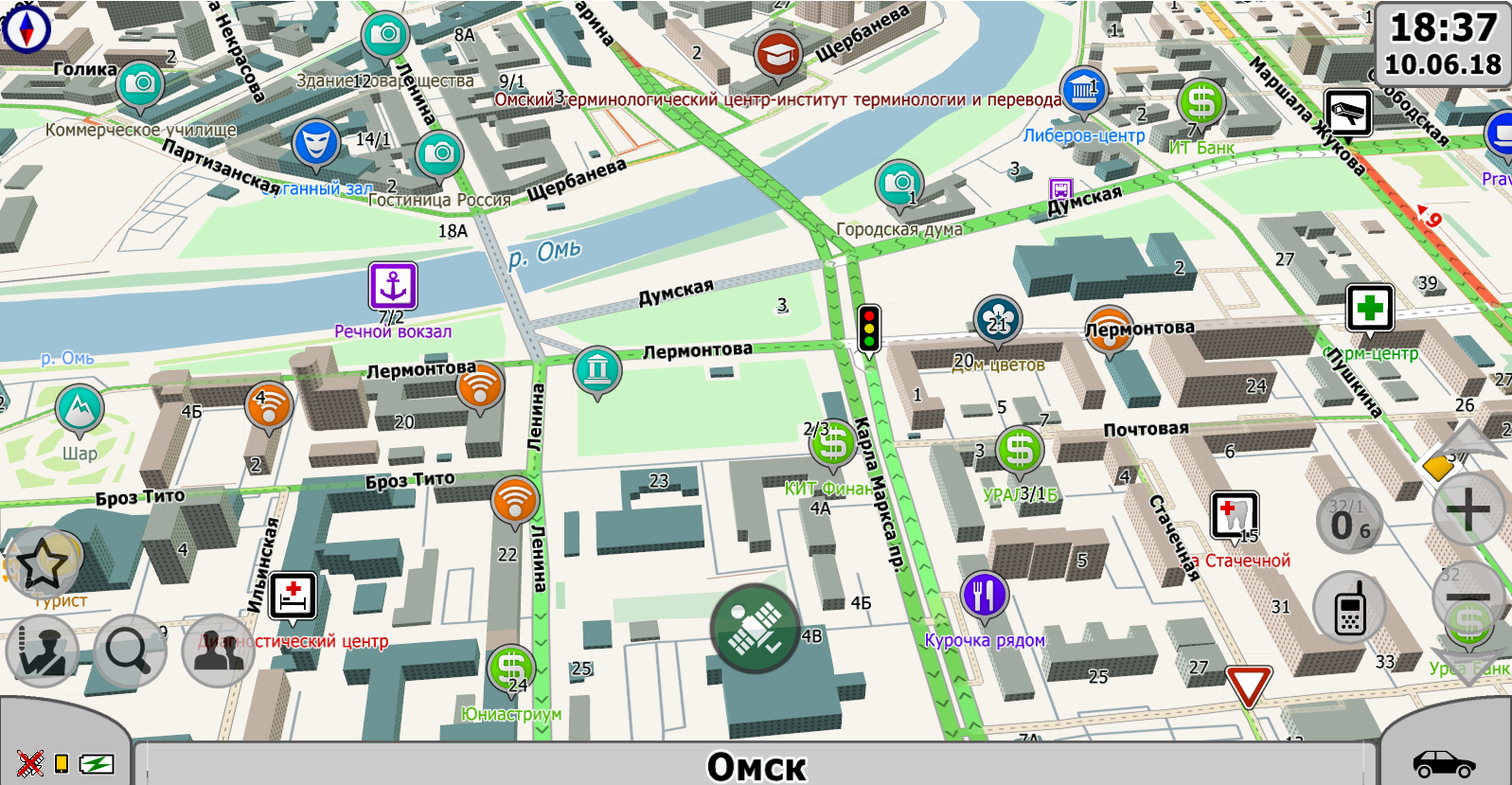Tap the speed camera sign near Маршала Жукова
This screenshot has height=785, width=1512.
[x=1348, y=114]
